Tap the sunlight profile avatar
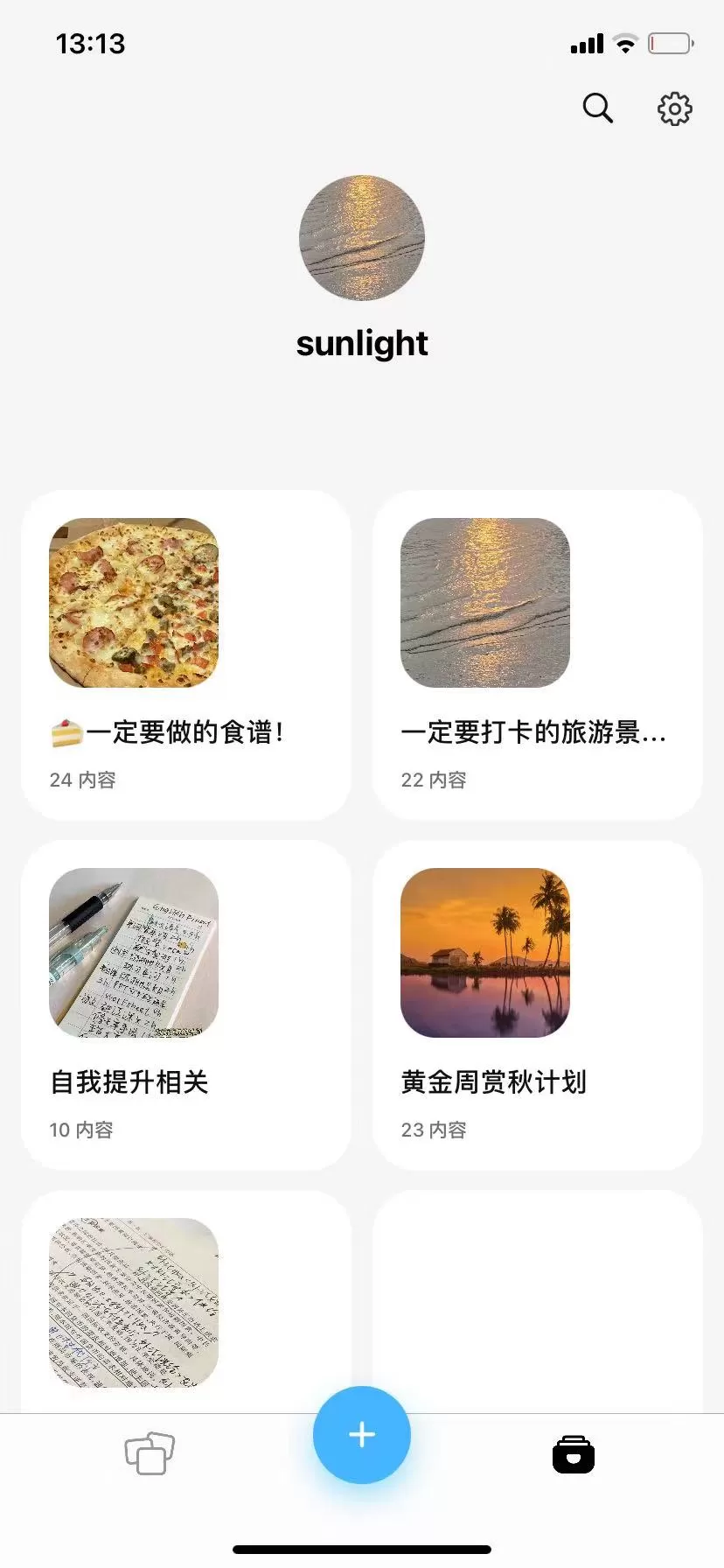The height and width of the screenshot is (1568, 724). tap(362, 238)
